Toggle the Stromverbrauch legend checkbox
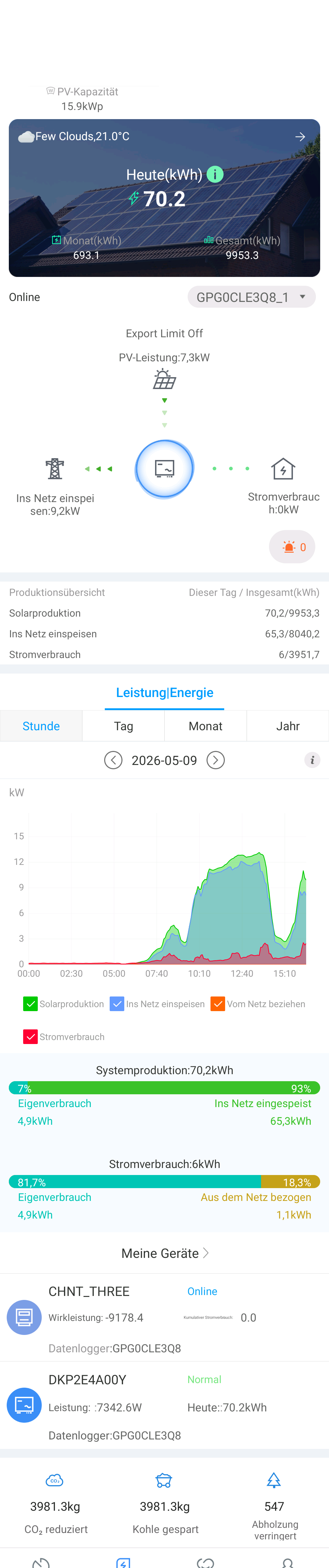This screenshot has height=1568, width=329. tap(30, 1037)
